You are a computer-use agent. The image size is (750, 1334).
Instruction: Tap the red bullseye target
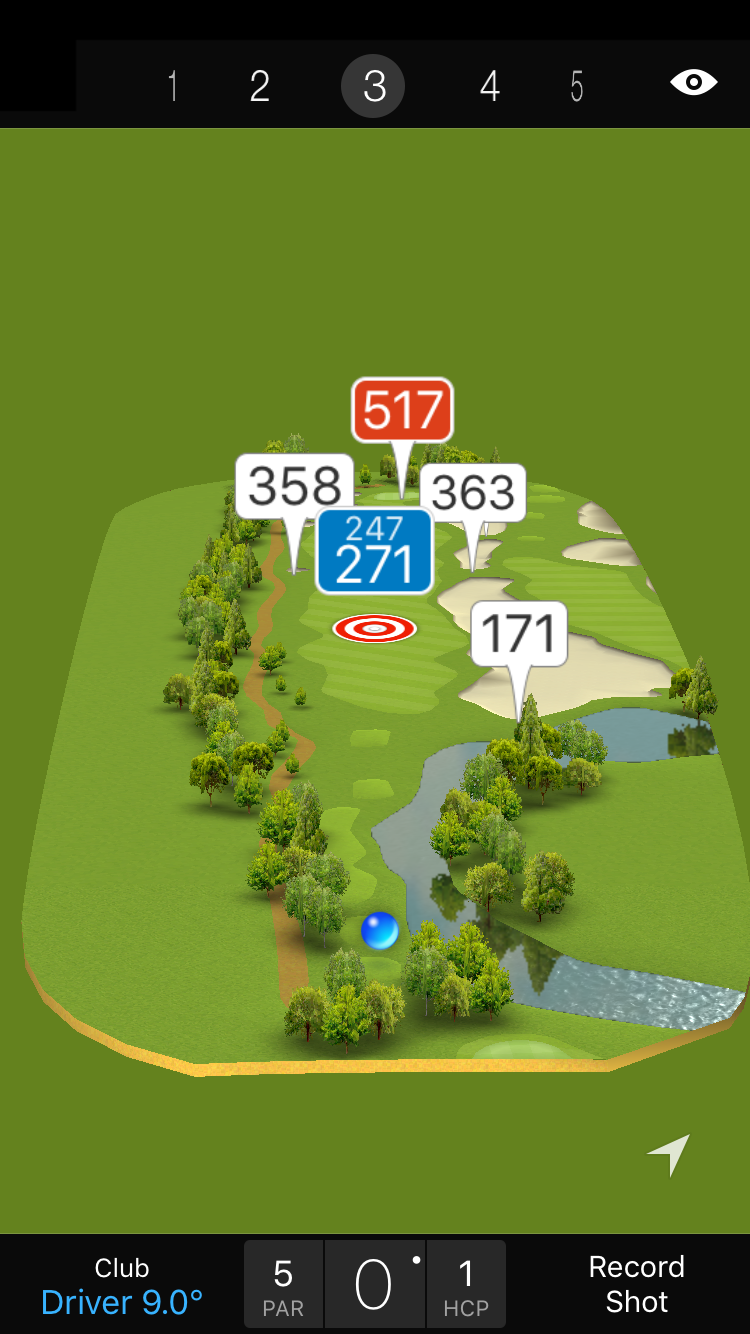pyautogui.click(x=374, y=628)
